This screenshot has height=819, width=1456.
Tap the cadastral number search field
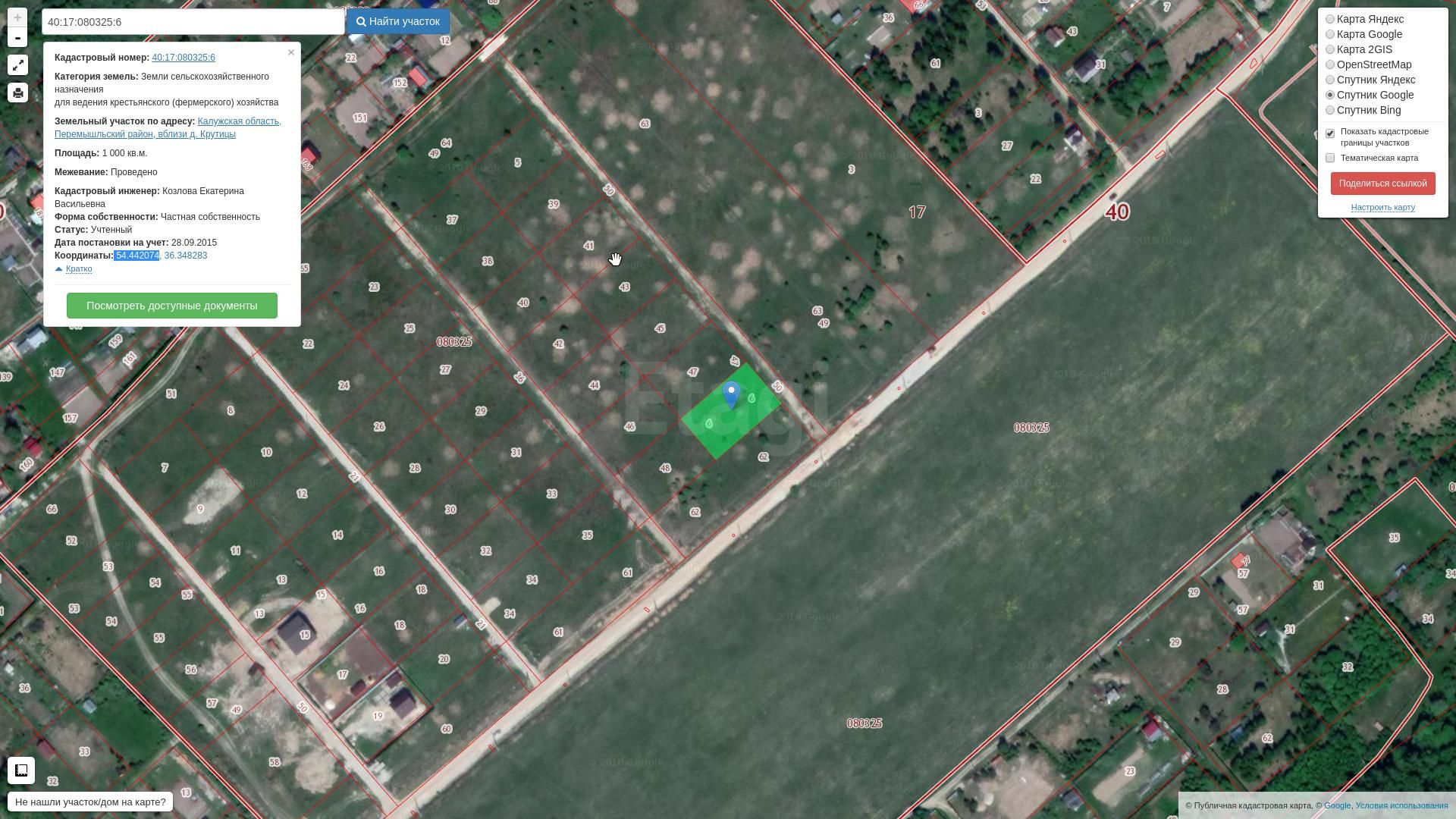(193, 22)
